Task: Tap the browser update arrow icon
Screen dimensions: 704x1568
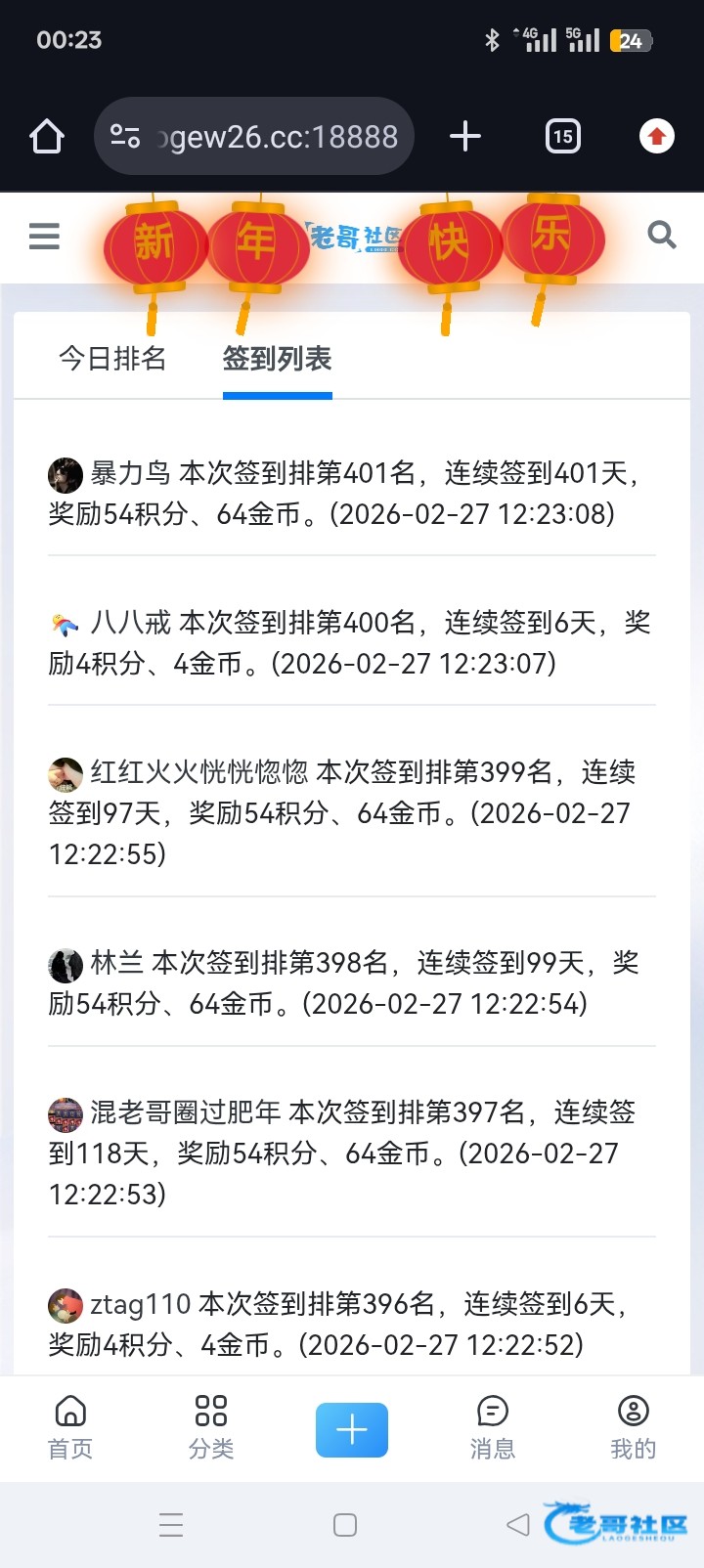Action: pos(657,137)
